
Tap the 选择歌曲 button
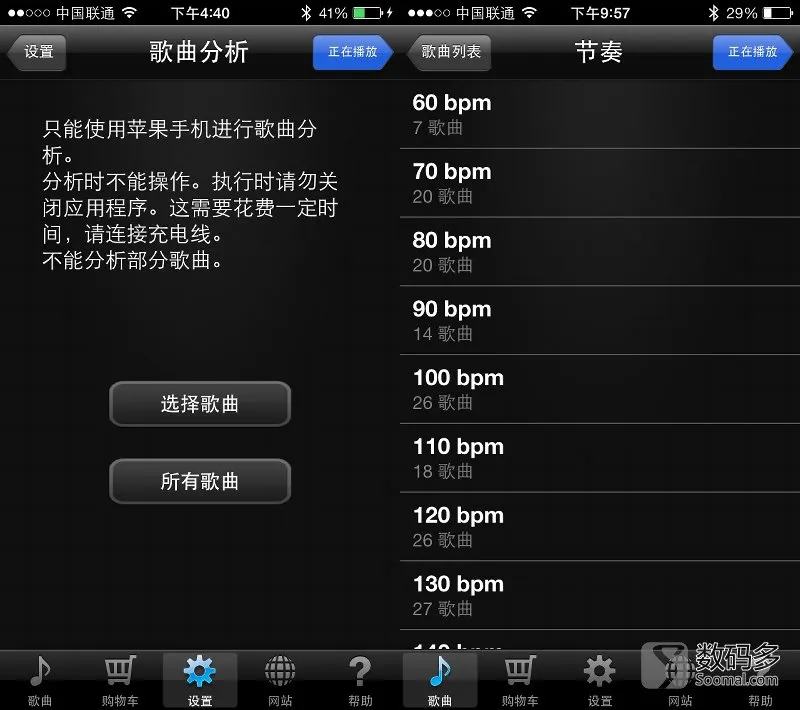point(200,405)
